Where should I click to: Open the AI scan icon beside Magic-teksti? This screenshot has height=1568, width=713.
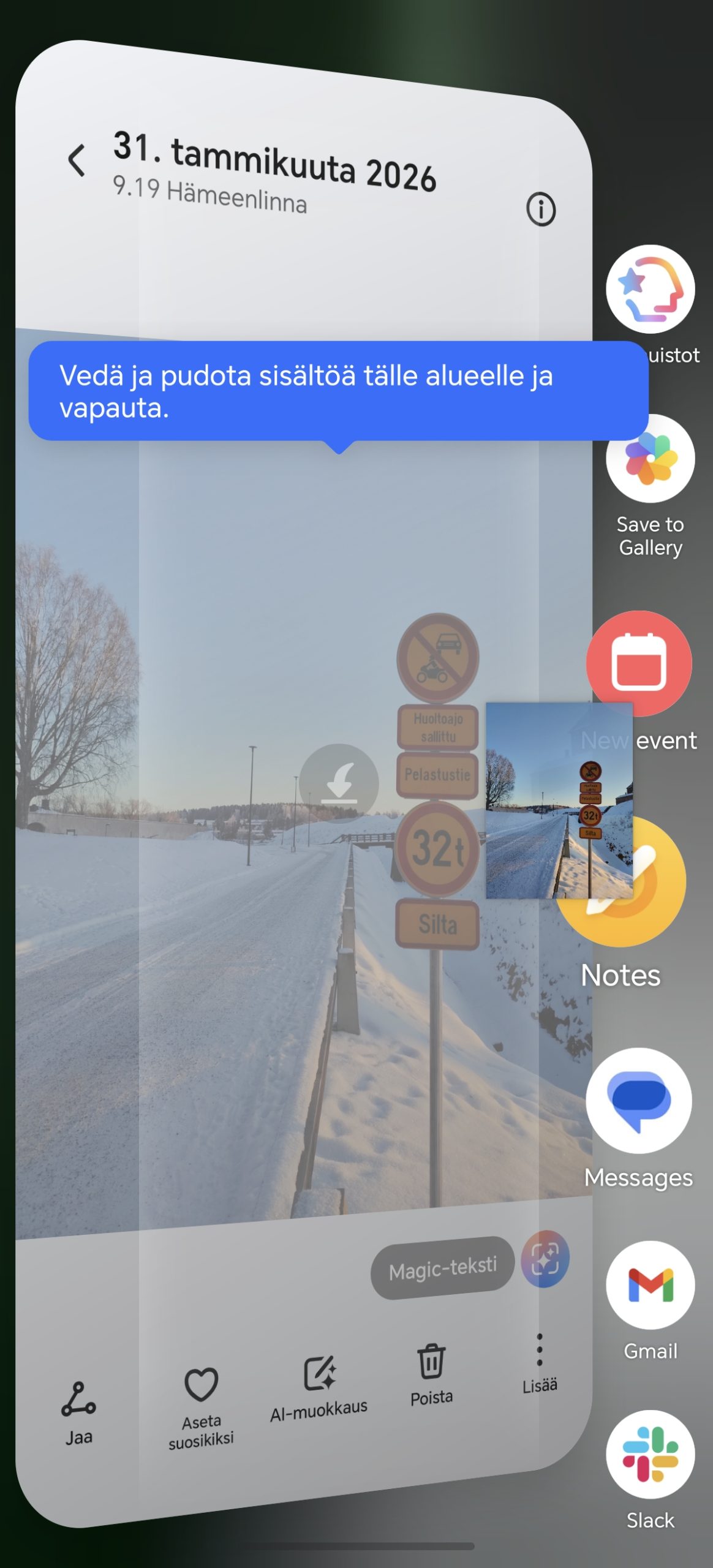(x=545, y=1259)
